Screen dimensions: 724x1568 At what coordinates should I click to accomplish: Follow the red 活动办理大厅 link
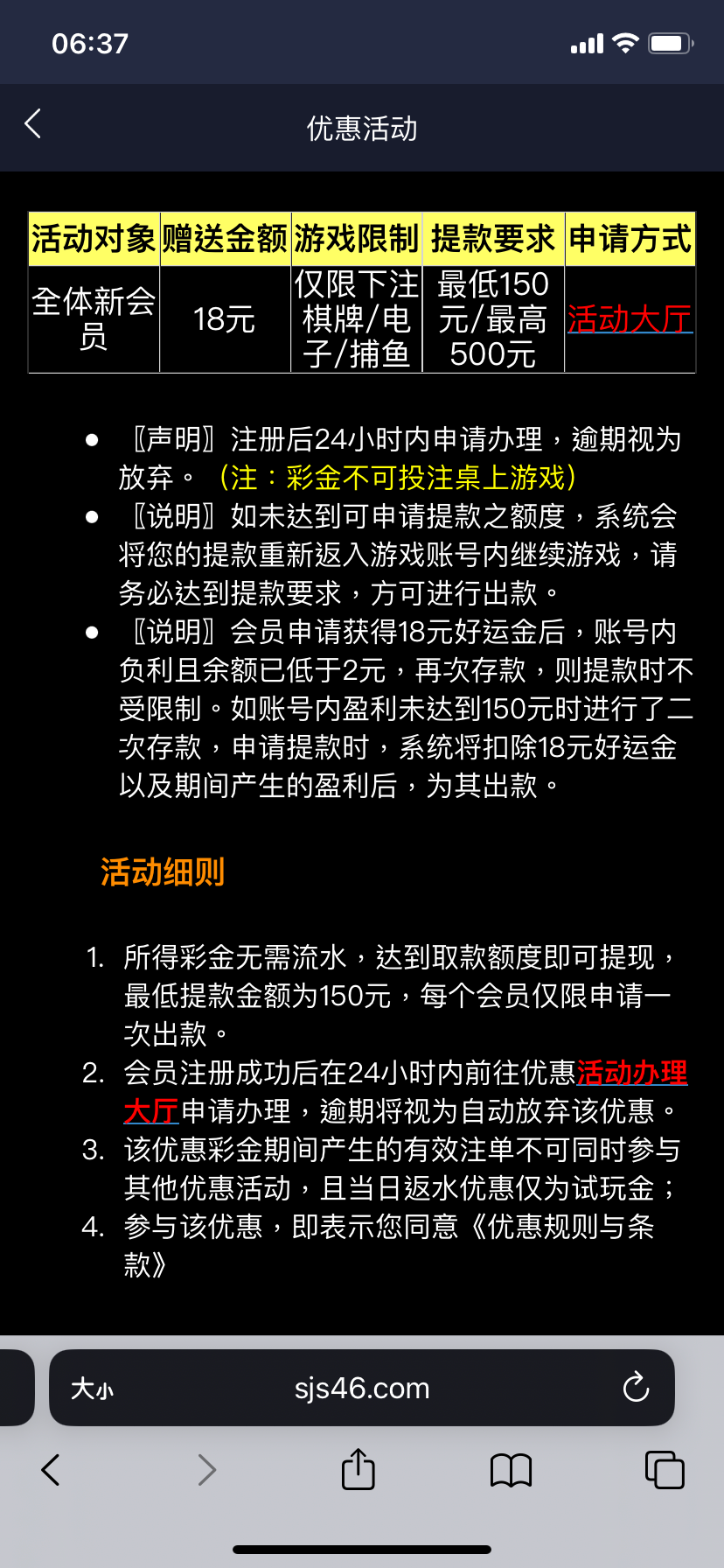coord(631,1073)
